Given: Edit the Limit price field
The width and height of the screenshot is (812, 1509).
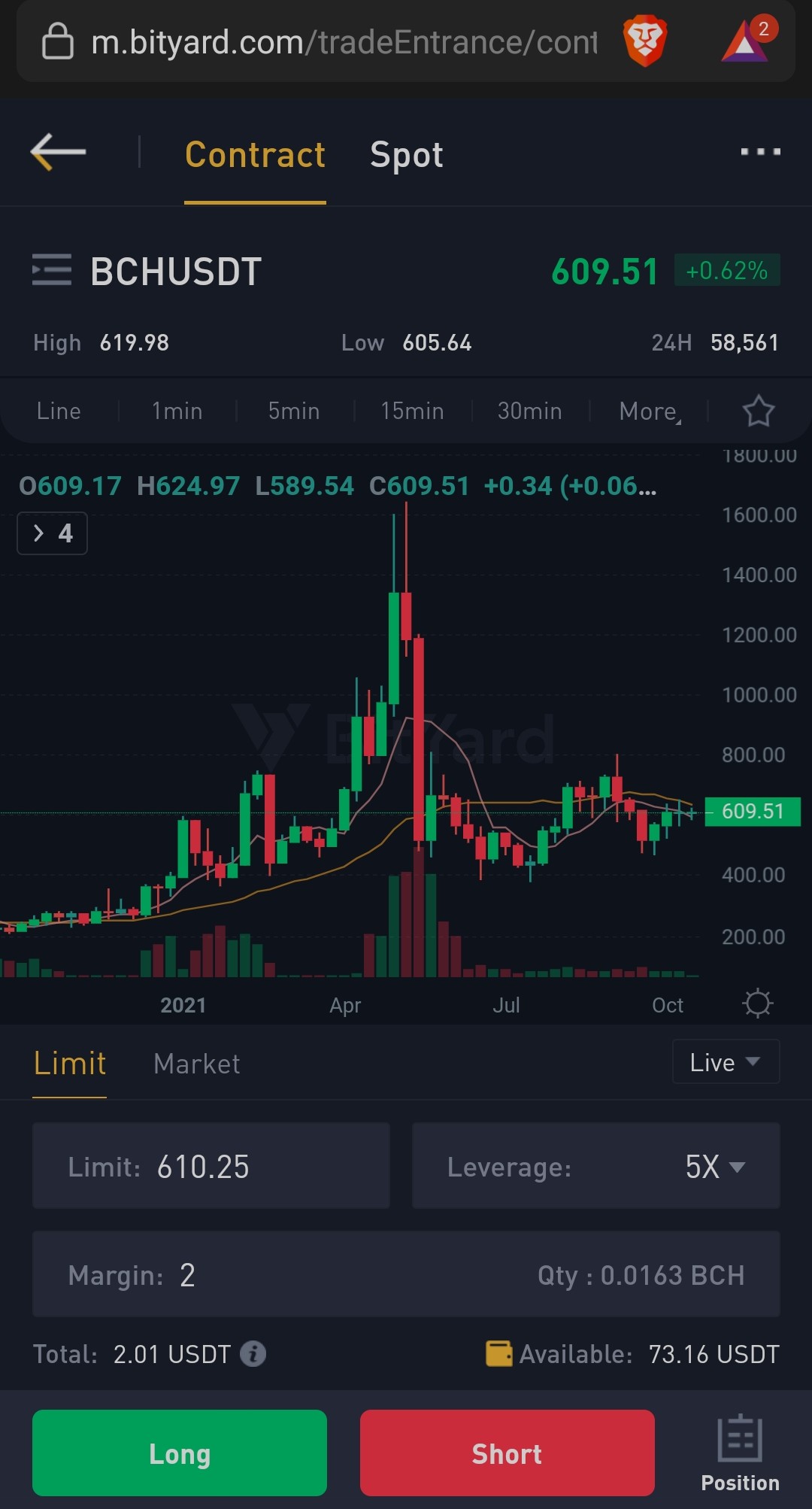Looking at the screenshot, I should click(211, 1166).
